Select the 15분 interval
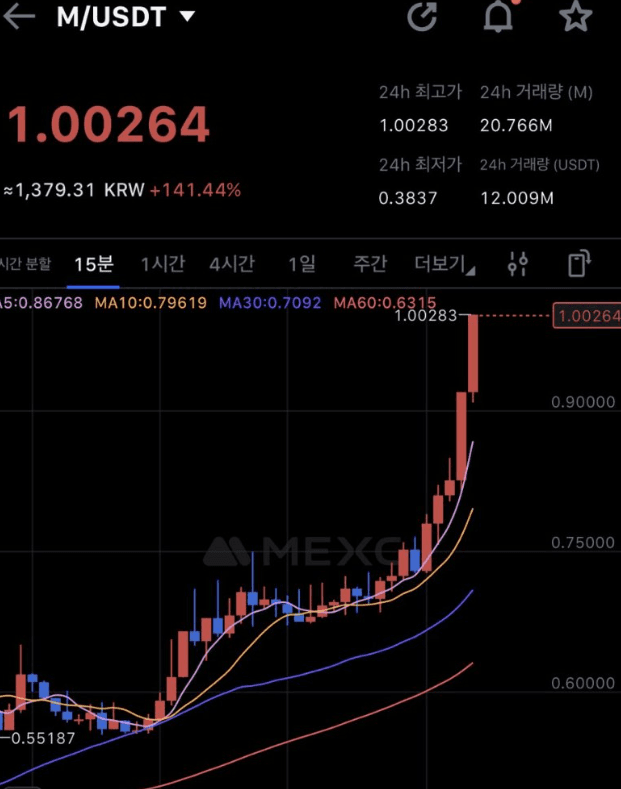Viewport: 621px width, 789px height. click(x=94, y=264)
